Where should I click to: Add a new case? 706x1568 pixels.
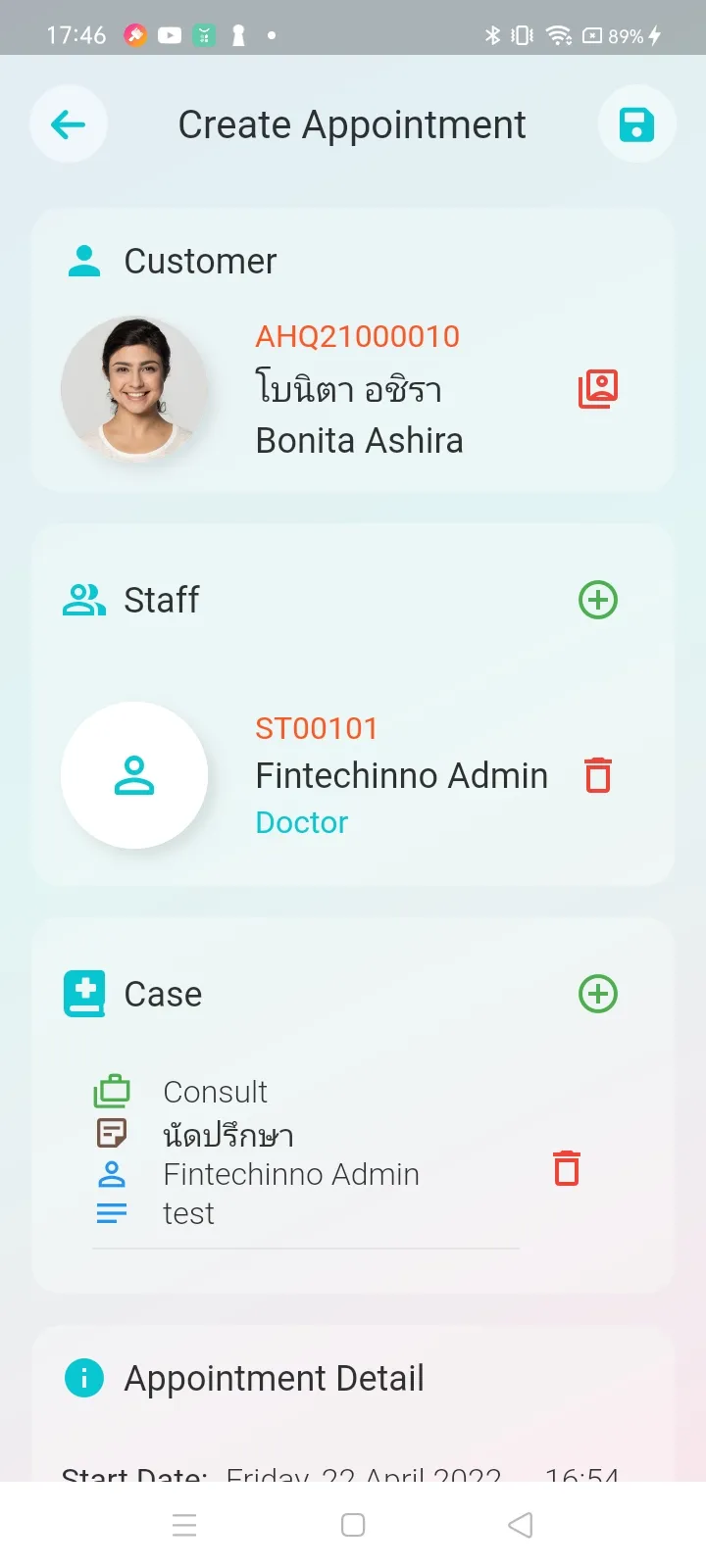click(597, 994)
